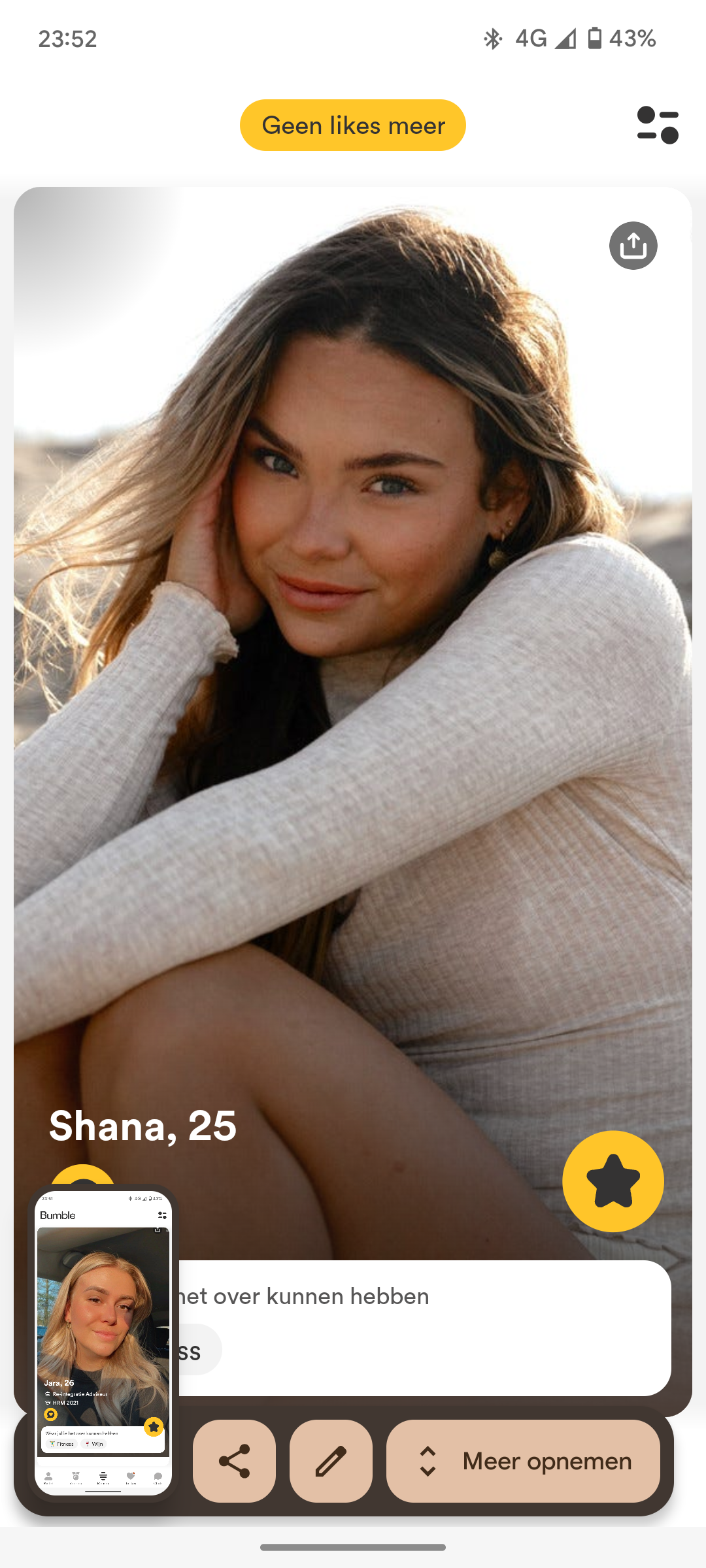Screen dimensions: 706x1568
Task: Tap 'Meer opnemen' to capture more
Action: 523,1461
